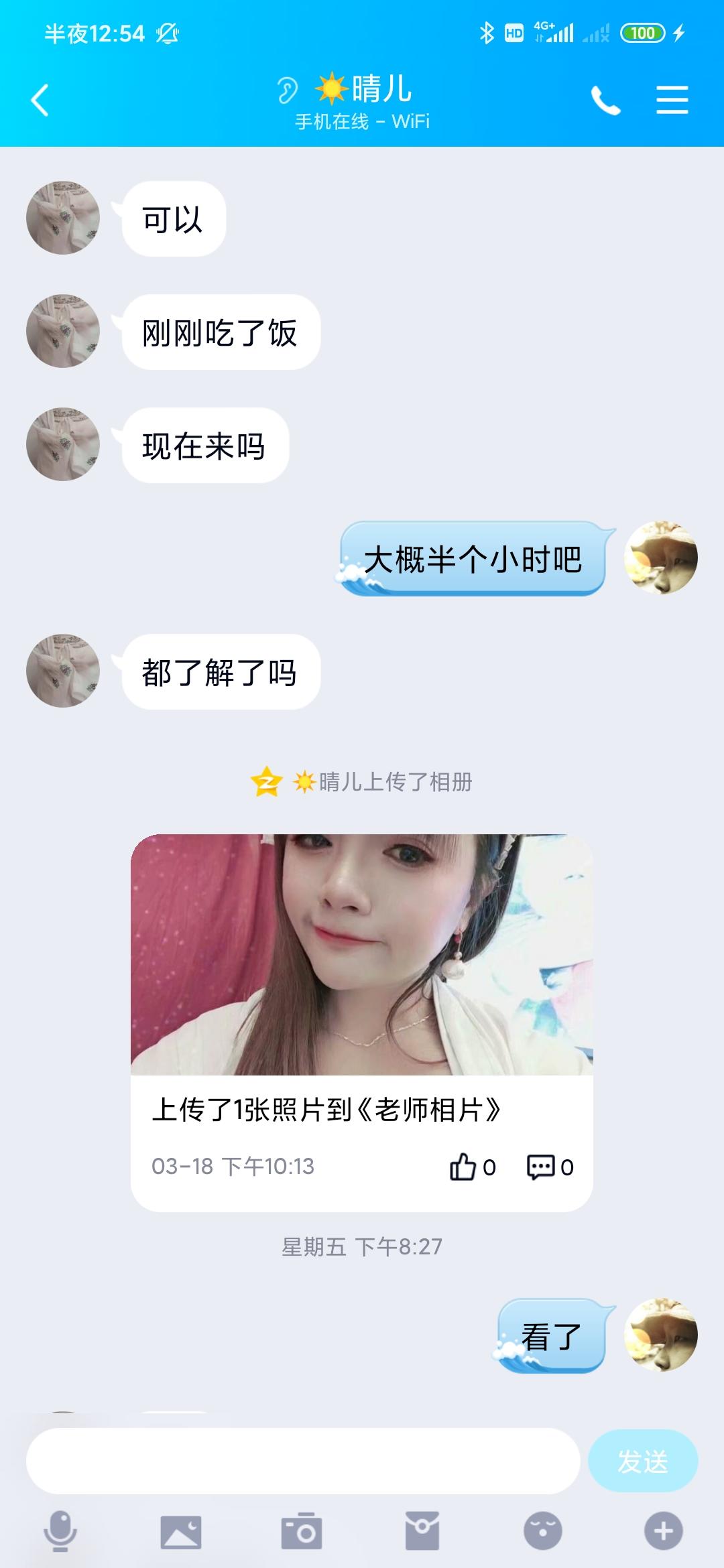Like the shared album photo

pyautogui.click(x=465, y=1166)
